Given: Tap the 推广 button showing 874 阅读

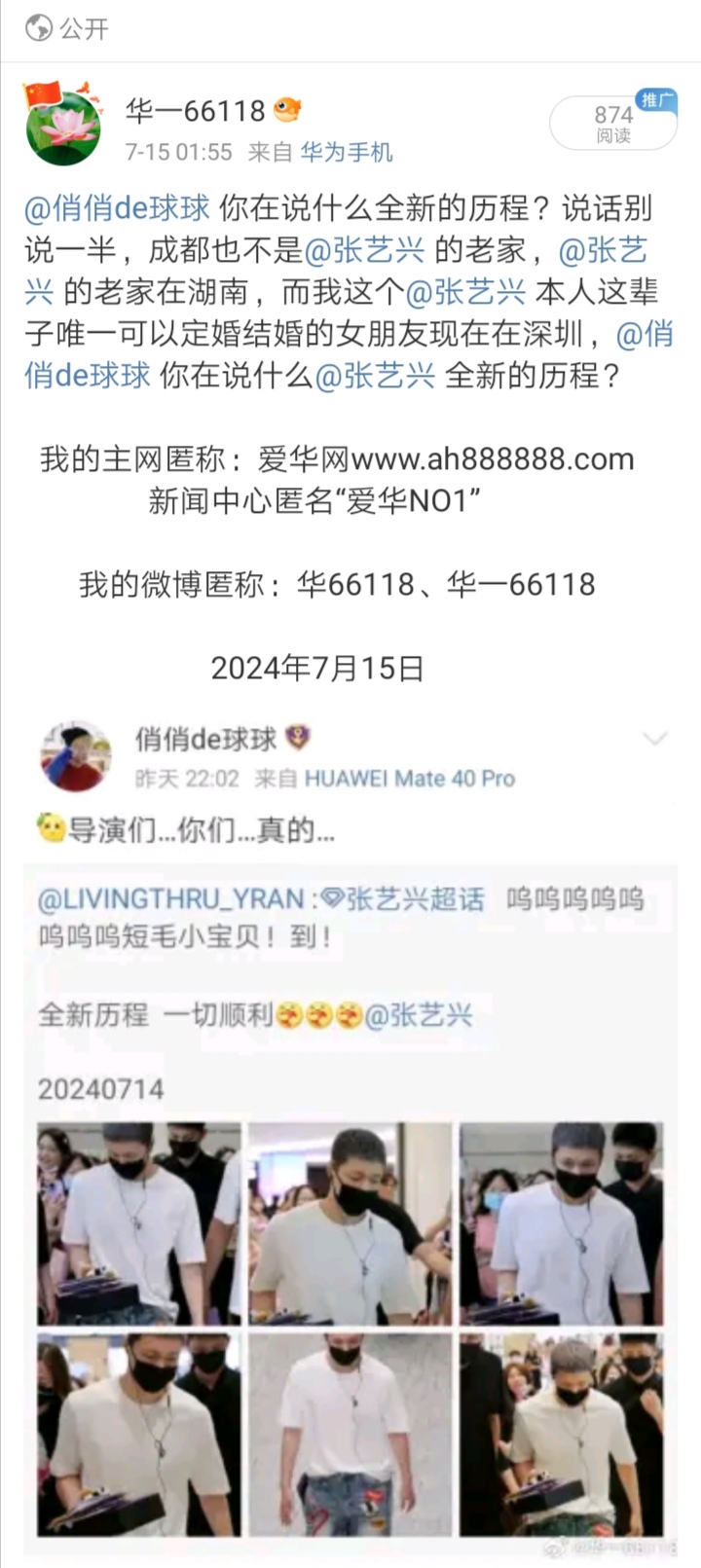Looking at the screenshot, I should point(613,124).
